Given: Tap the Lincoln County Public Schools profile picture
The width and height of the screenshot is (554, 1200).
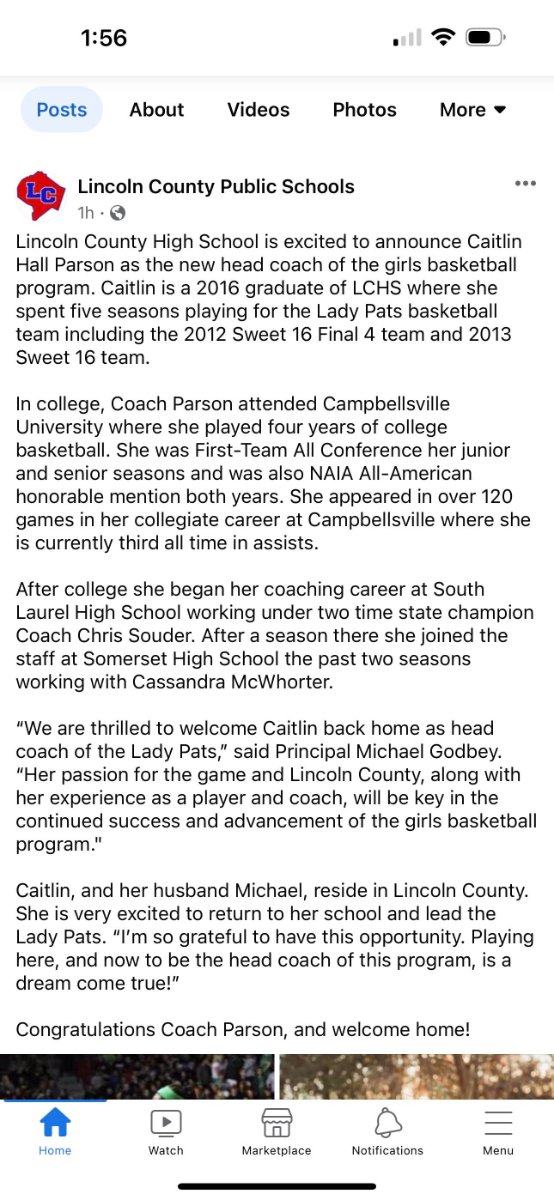Looking at the screenshot, I should (x=41, y=195).
